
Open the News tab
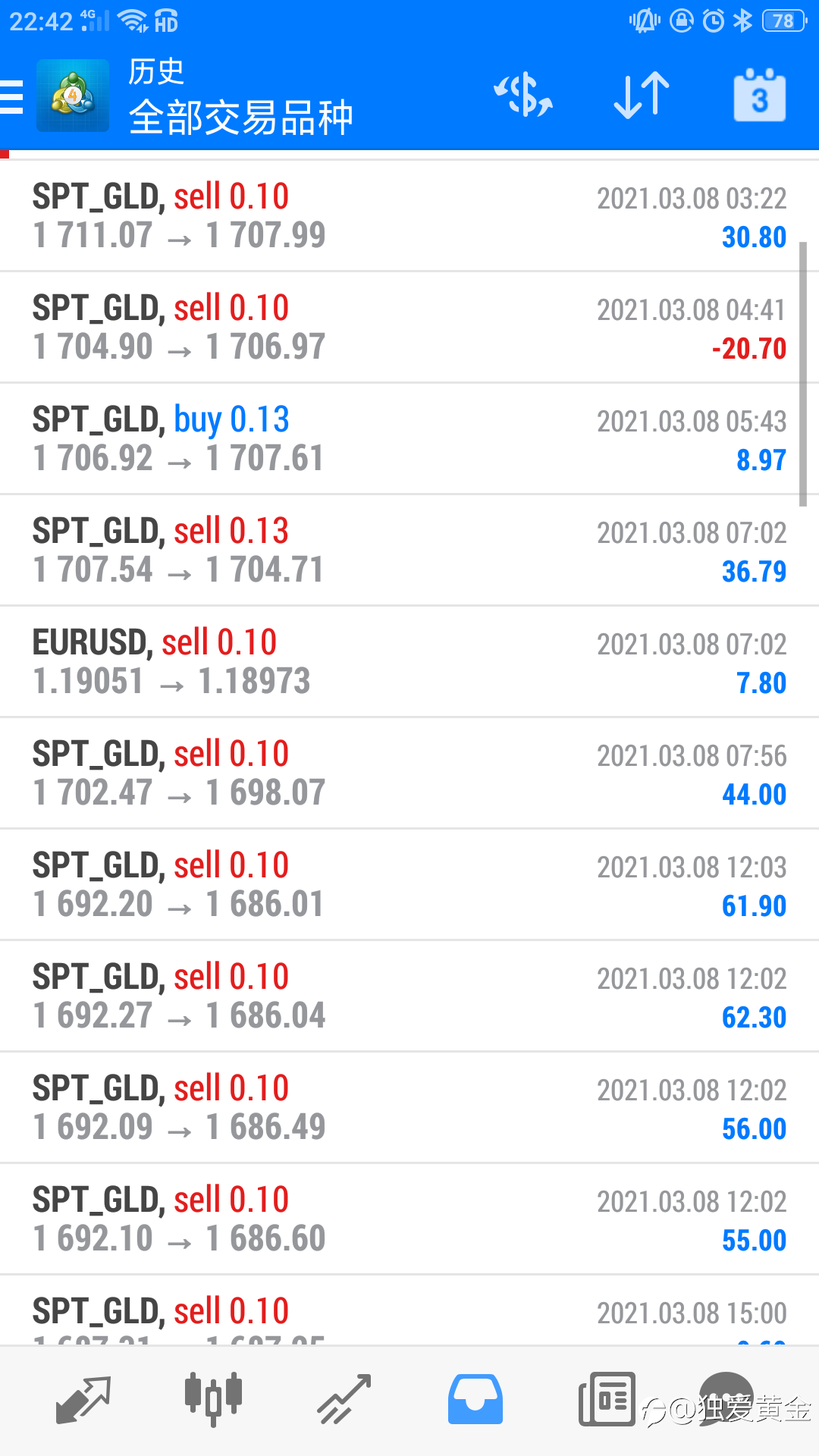(x=606, y=1399)
